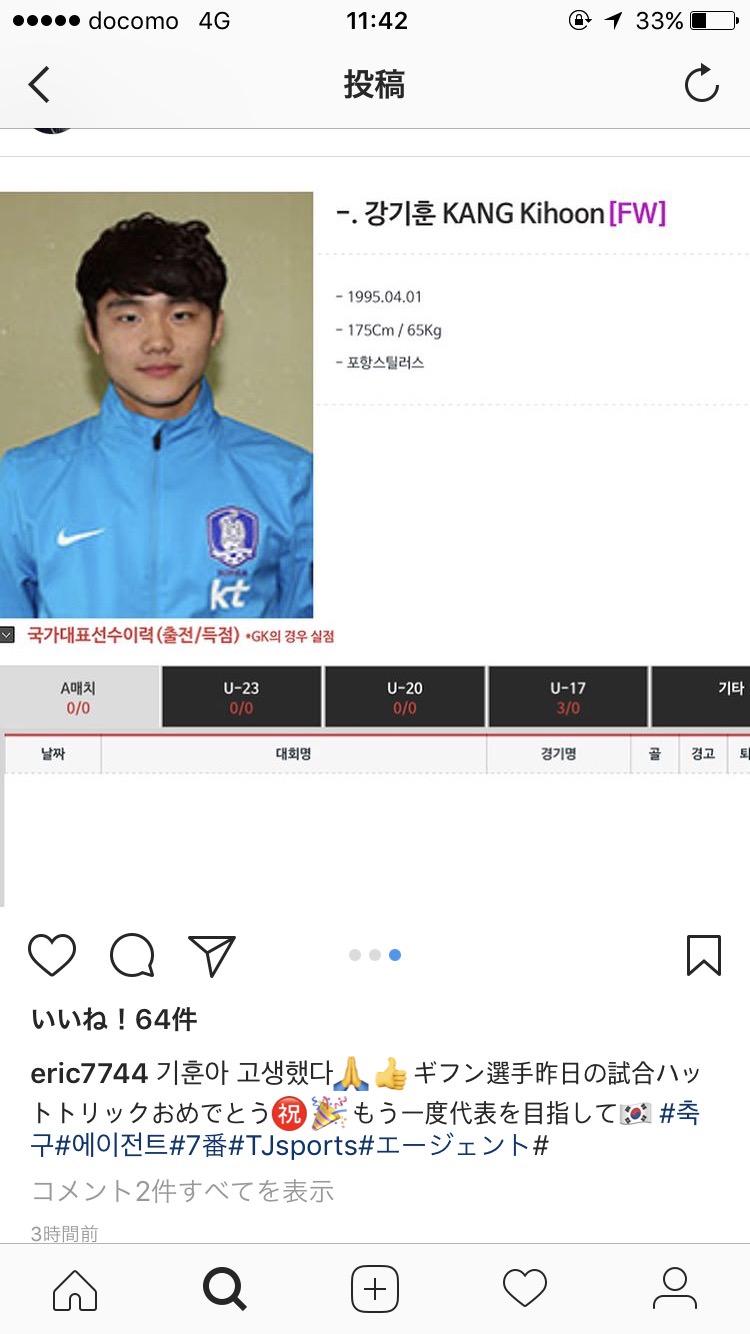
Task: Like this post with the heart icon
Action: 52,955
